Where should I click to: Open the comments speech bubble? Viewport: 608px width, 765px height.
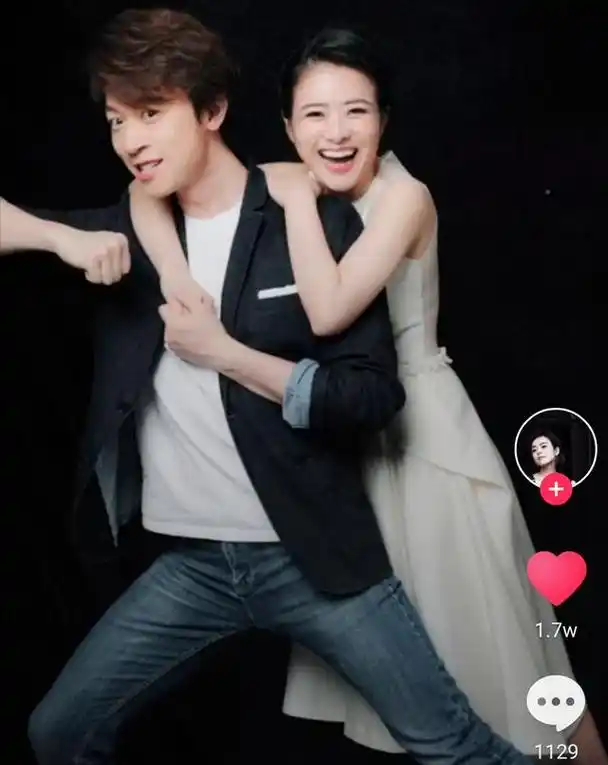click(555, 702)
